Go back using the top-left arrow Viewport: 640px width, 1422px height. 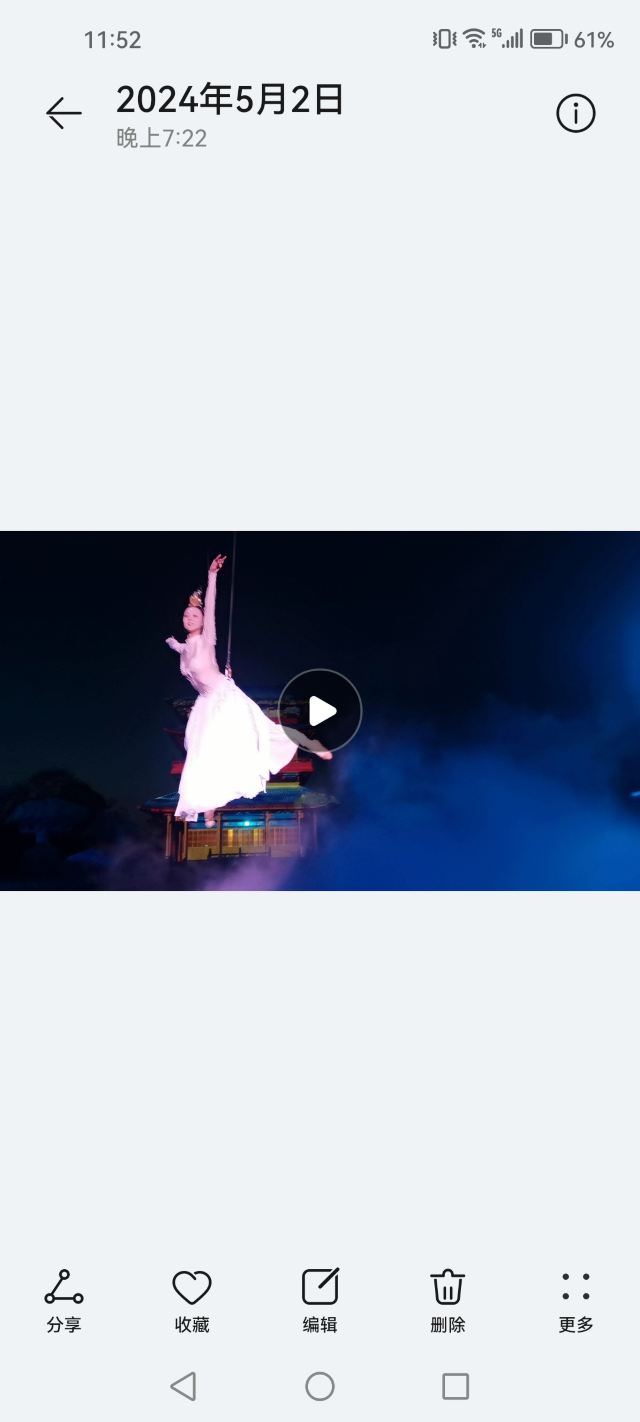64,114
